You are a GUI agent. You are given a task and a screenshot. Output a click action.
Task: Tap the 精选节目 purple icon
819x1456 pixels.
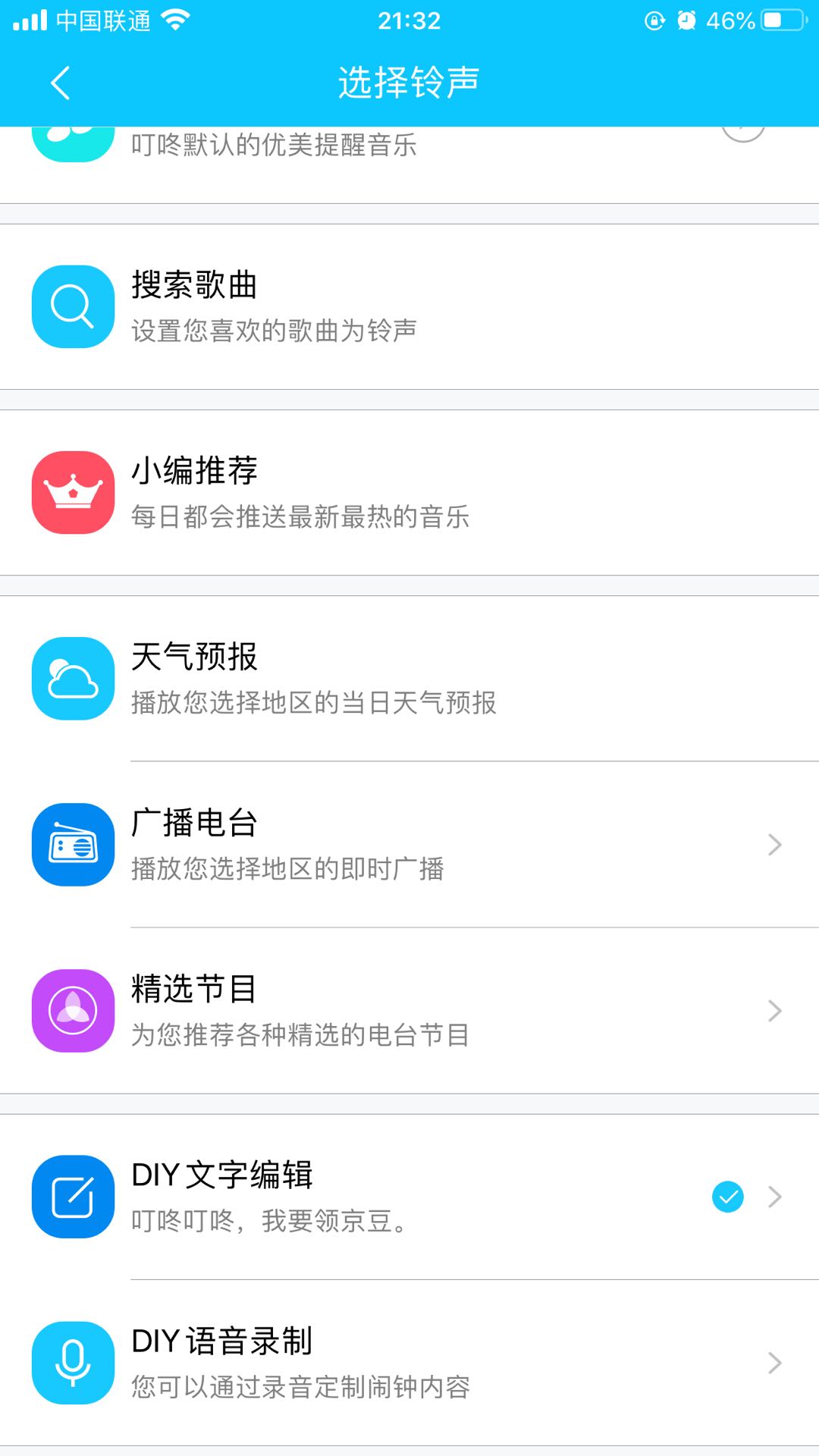72,1010
